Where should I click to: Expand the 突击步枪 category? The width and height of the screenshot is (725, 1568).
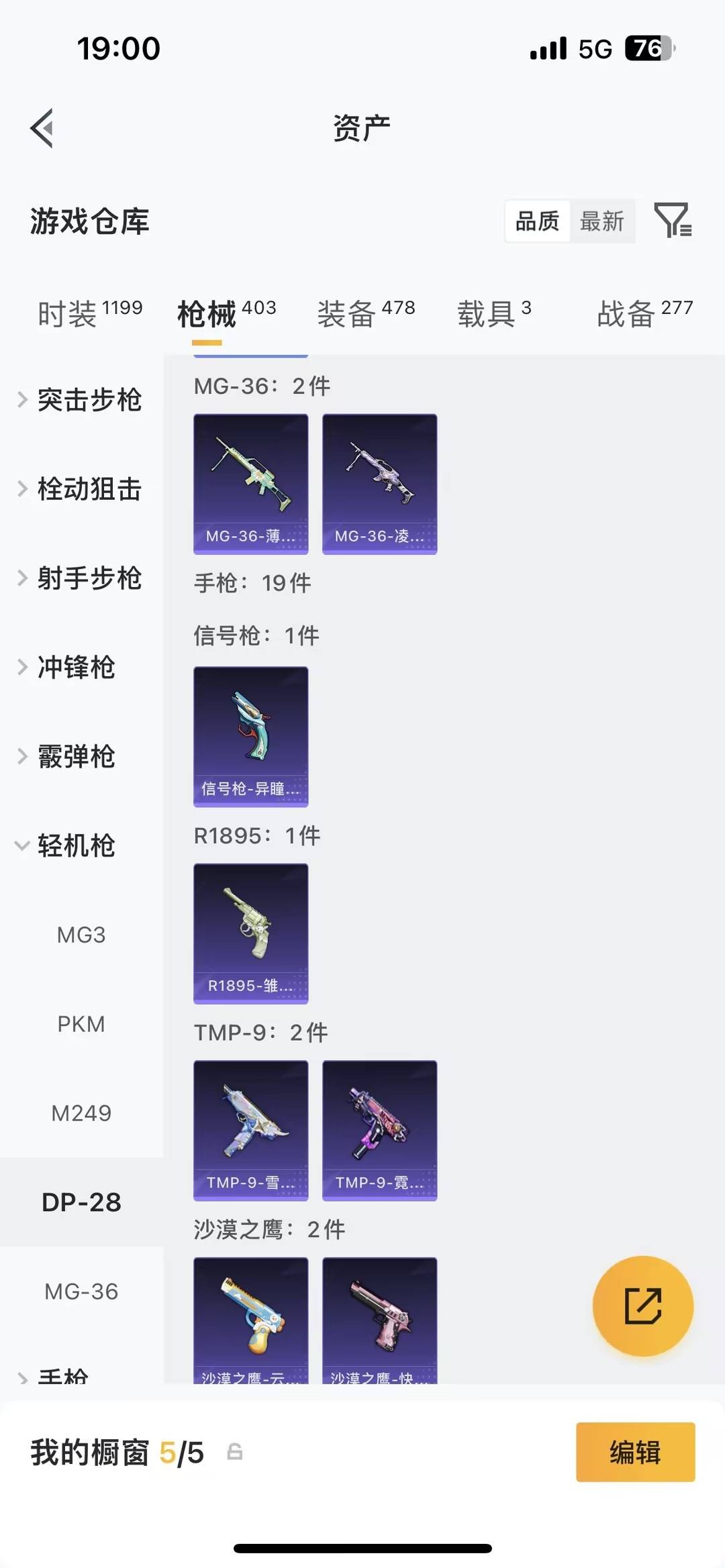pos(89,401)
